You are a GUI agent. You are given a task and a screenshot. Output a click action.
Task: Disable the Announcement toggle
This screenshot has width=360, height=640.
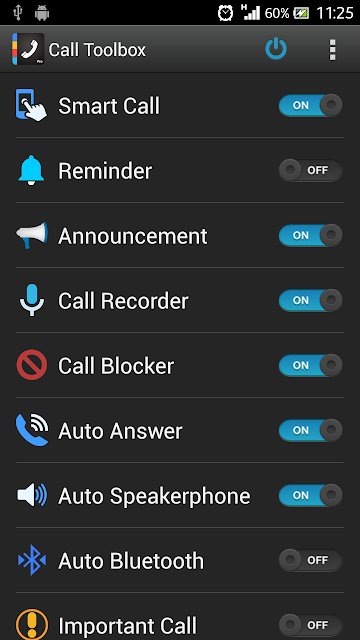[311, 236]
